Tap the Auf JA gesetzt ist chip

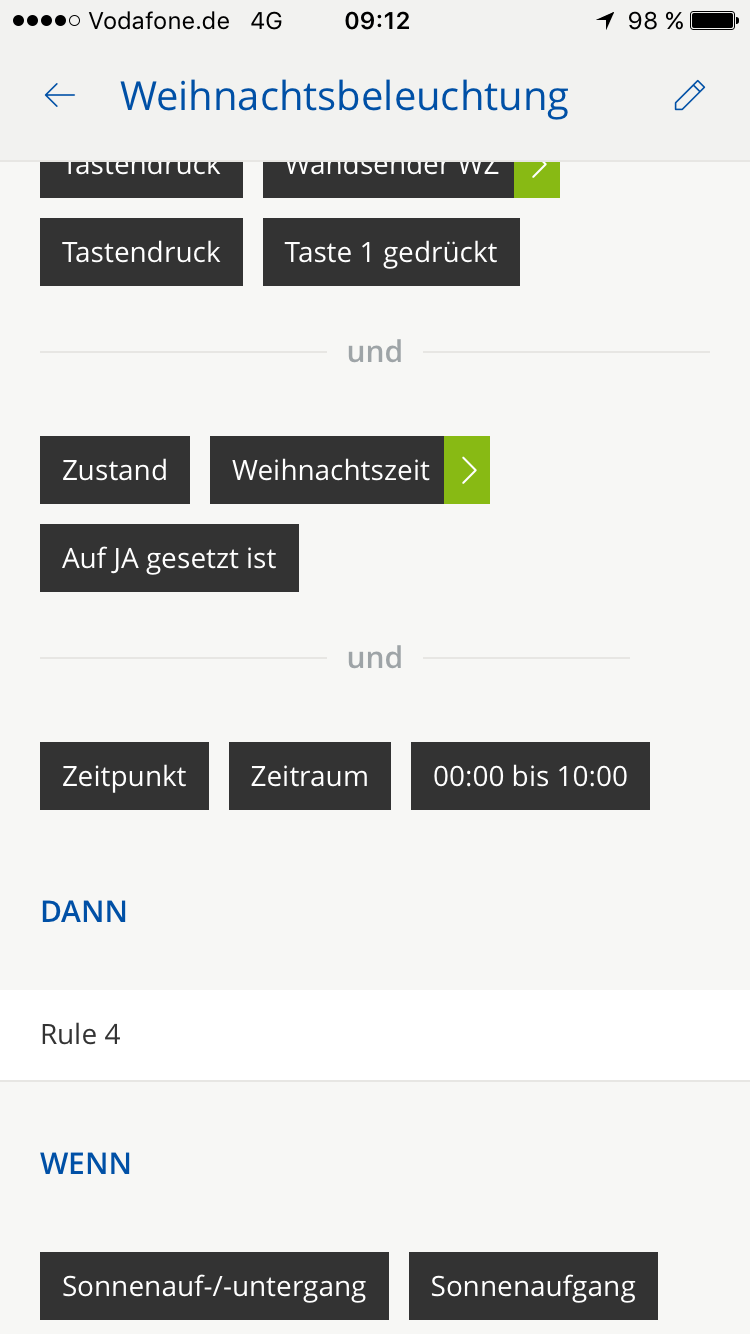tap(169, 558)
